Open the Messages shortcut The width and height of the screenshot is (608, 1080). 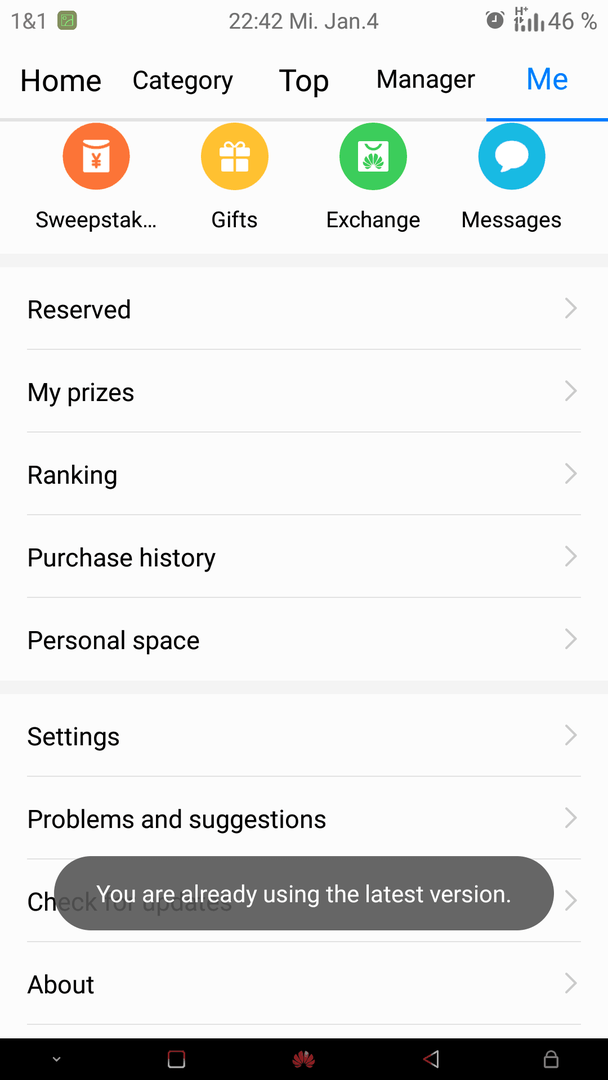512,177
